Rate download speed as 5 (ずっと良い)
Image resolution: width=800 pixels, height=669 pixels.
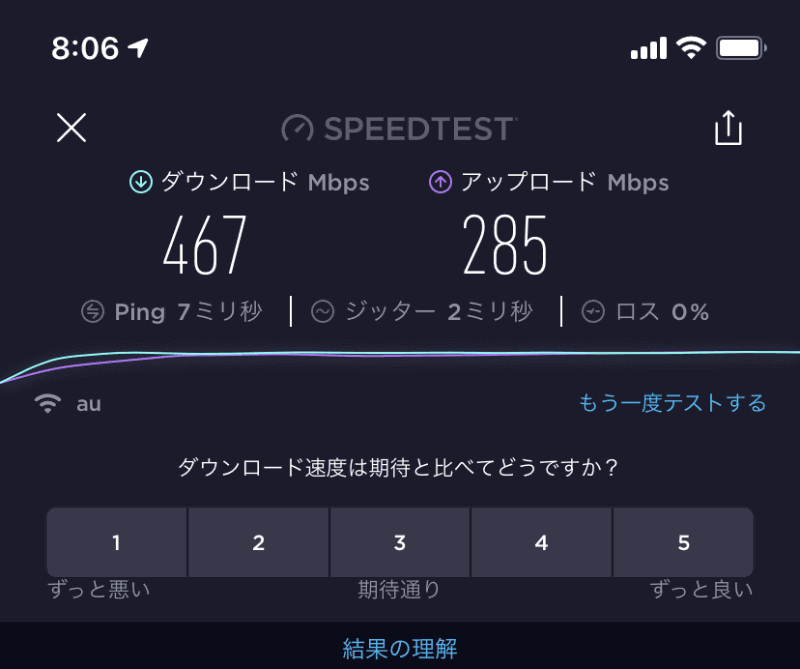point(683,543)
